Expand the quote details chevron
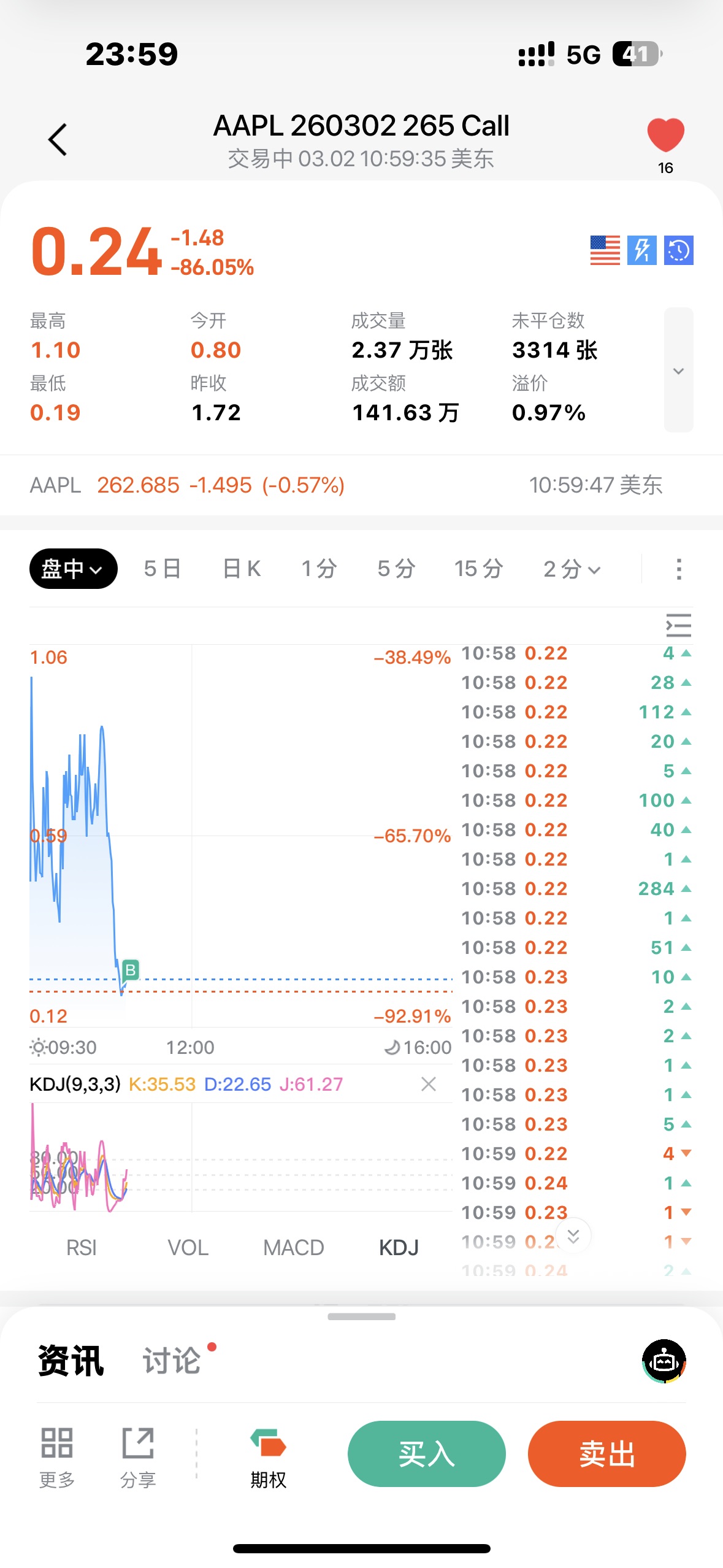The width and height of the screenshot is (723, 1568). pos(678,371)
